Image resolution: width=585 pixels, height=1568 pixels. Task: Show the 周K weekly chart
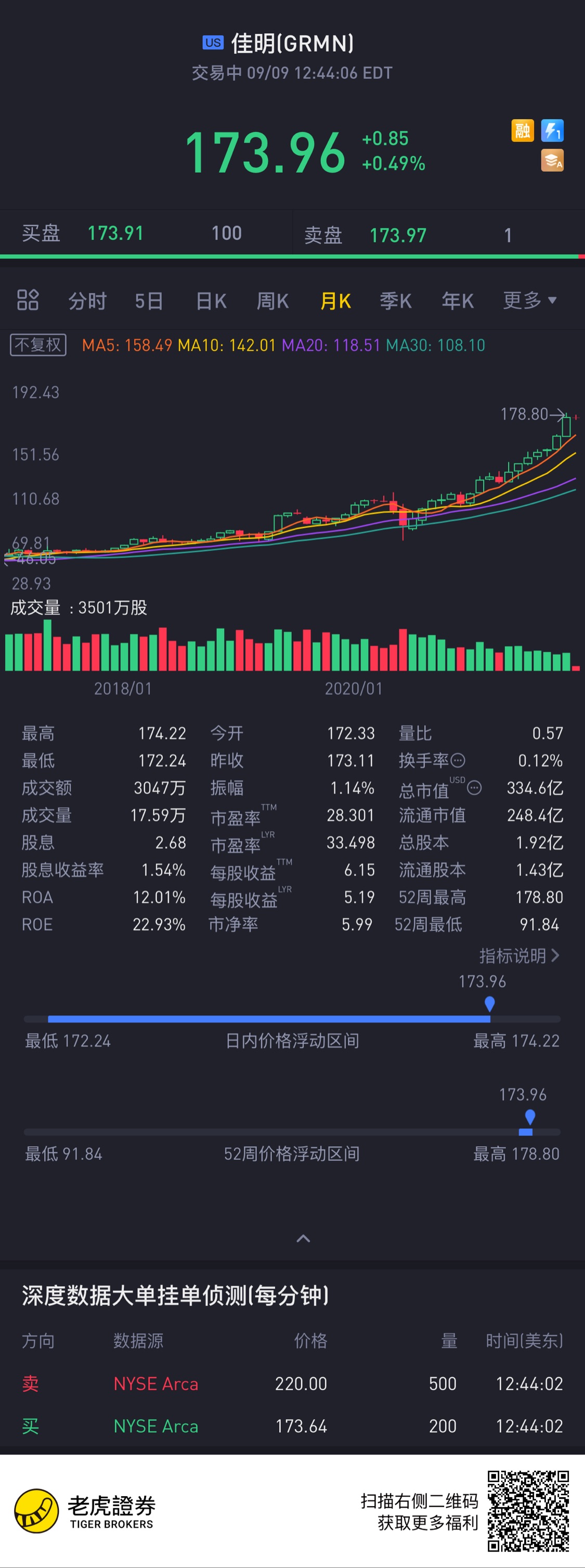(272, 301)
